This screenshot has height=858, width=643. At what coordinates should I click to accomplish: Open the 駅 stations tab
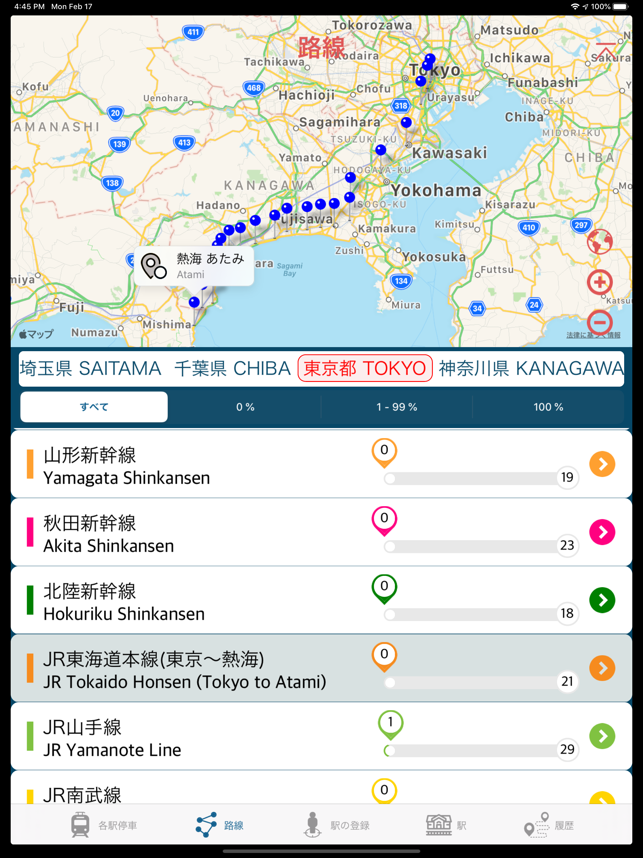click(446, 825)
